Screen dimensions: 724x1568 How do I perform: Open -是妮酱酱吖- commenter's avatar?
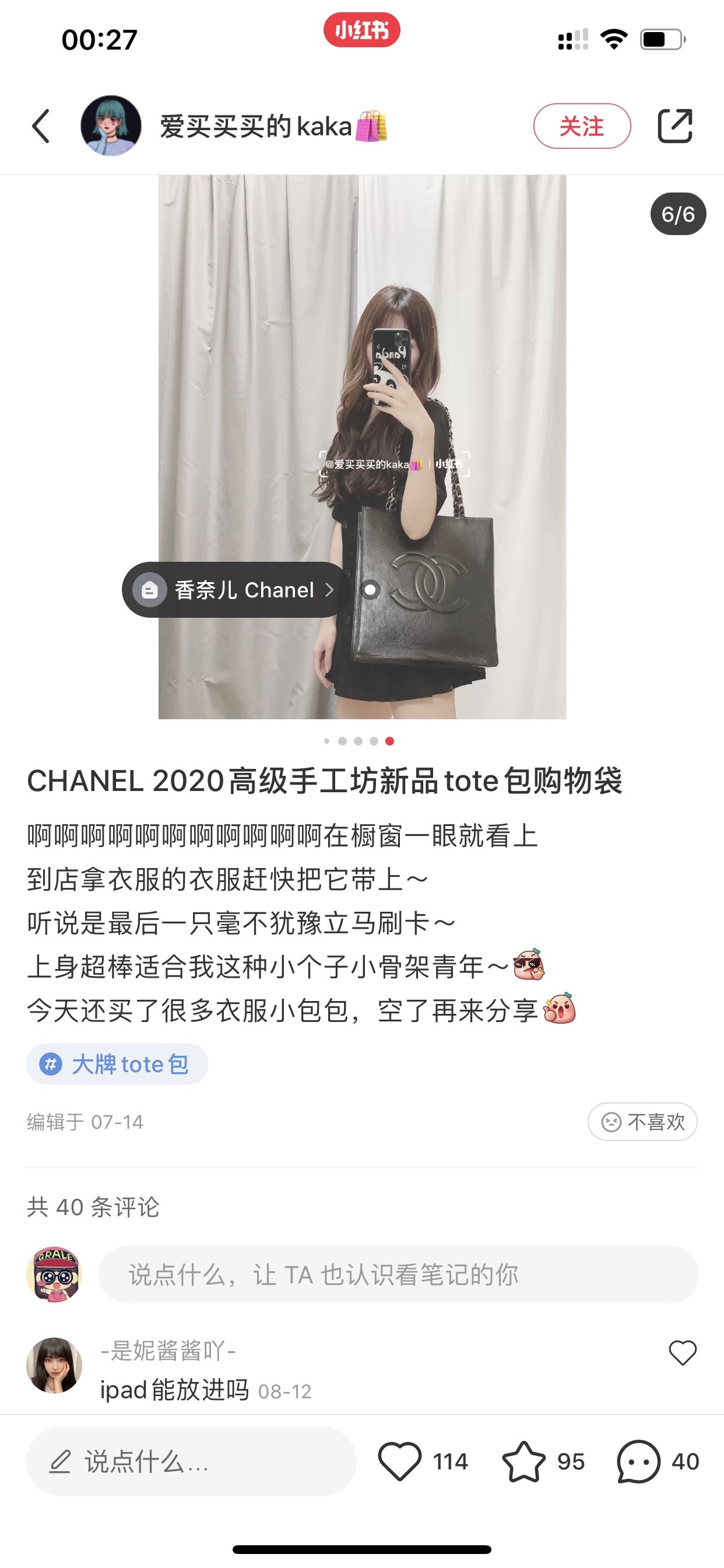(x=54, y=1364)
